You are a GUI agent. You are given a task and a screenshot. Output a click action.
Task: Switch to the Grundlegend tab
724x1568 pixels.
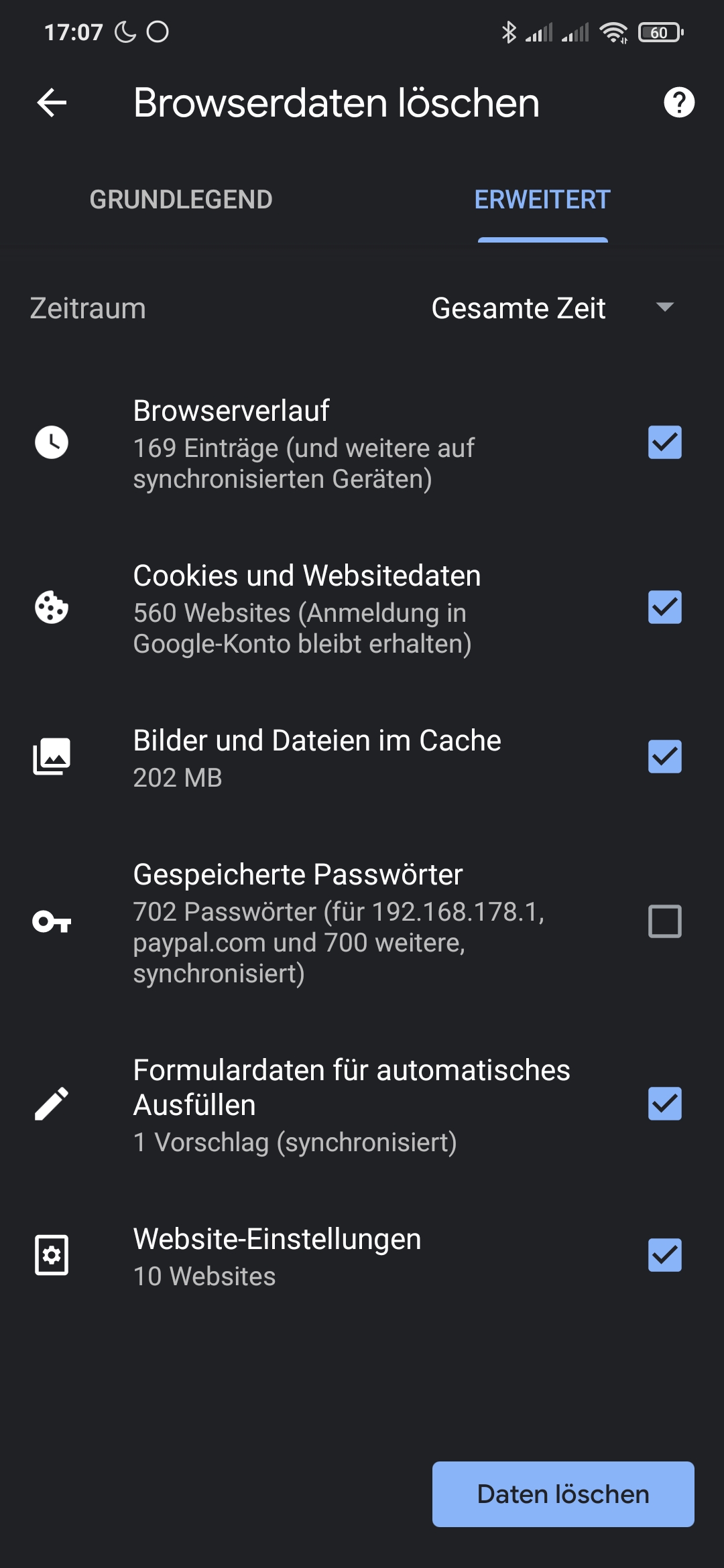coord(181,200)
